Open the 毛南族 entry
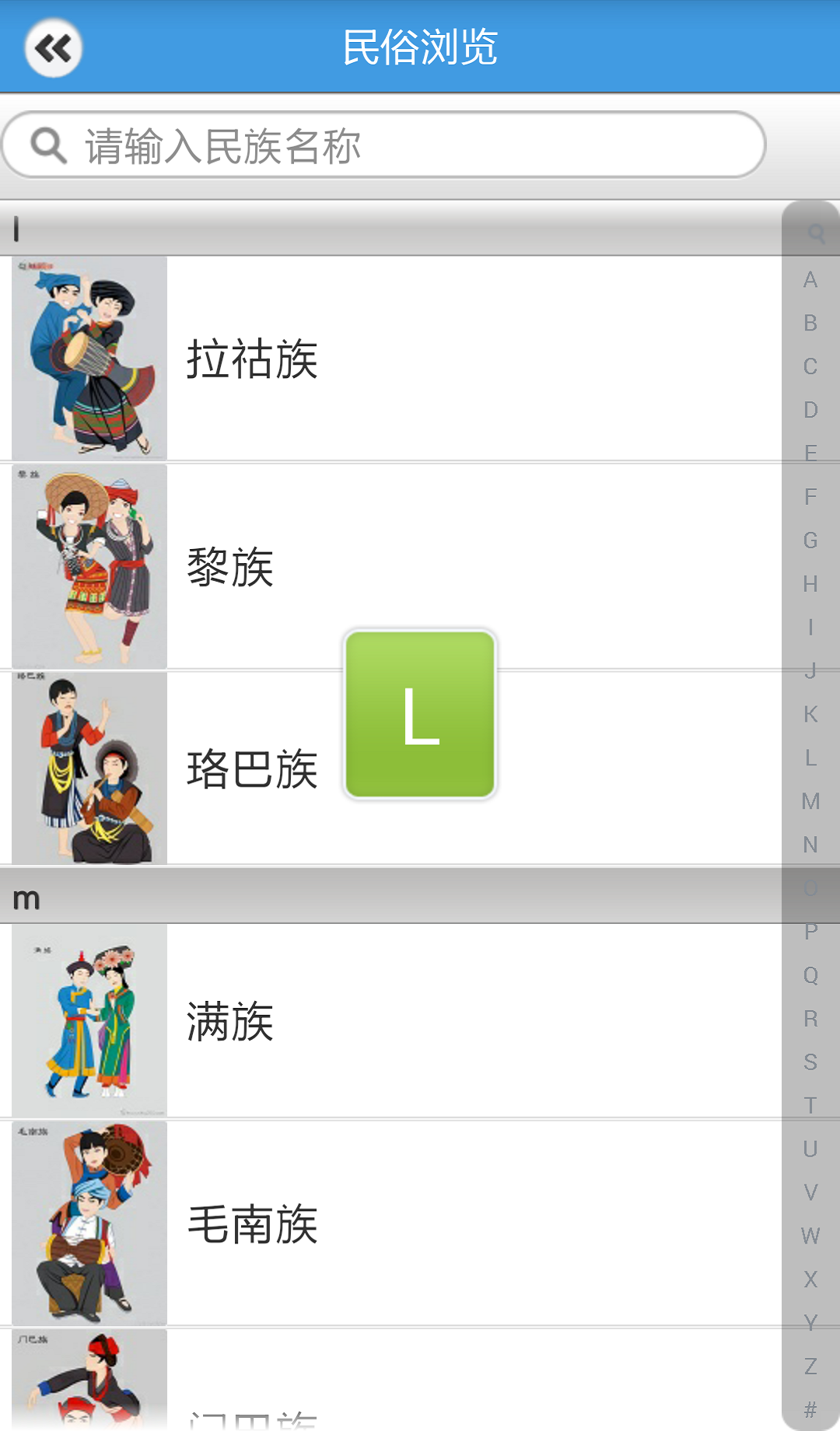840x1431 pixels. pyautogui.click(x=389, y=1223)
